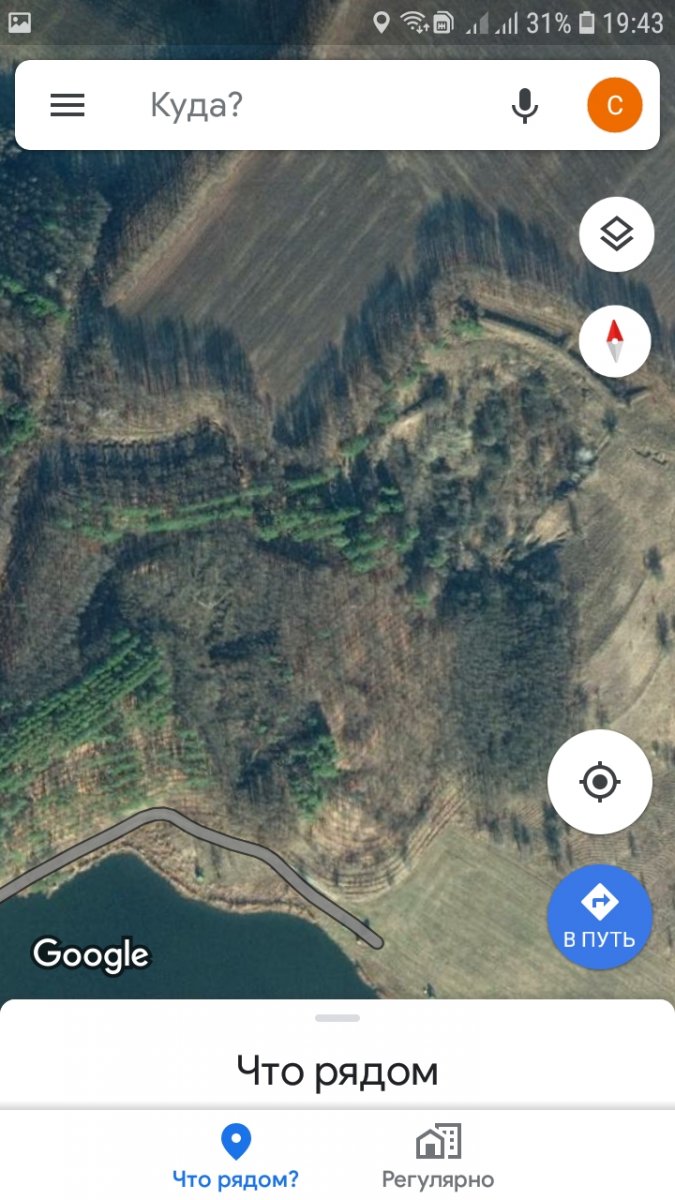Reset map orientation with the compass

[x=615, y=341]
